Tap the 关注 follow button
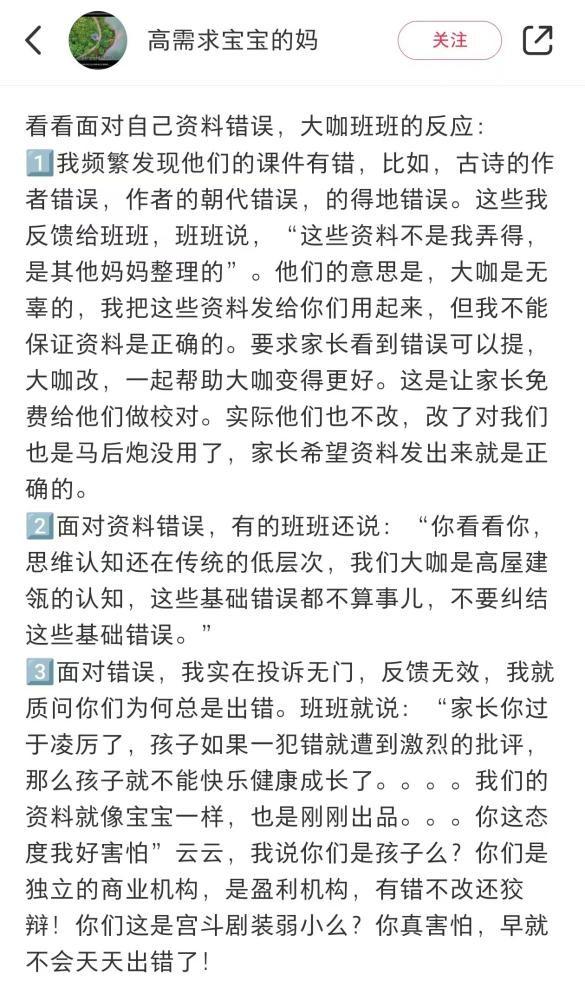Viewport: 585px width, 987px height. (x=450, y=40)
